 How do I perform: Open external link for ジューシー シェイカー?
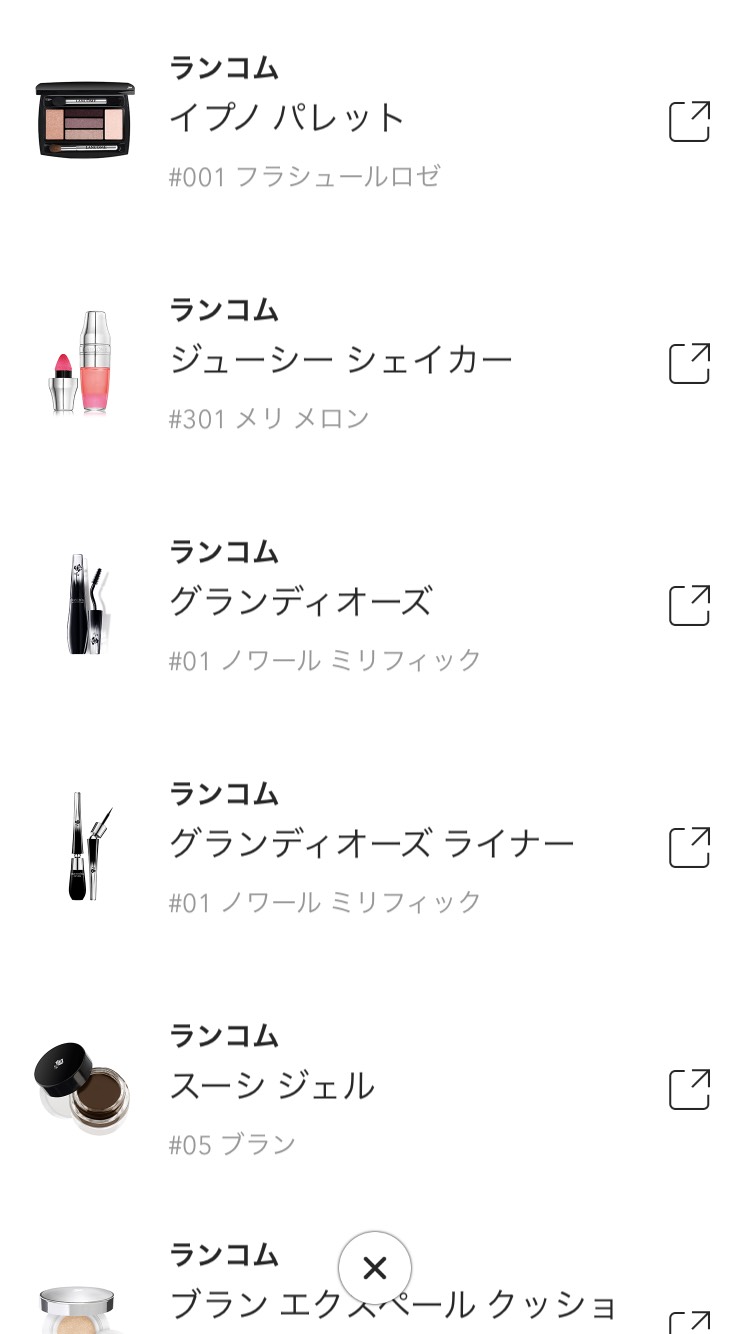689,364
